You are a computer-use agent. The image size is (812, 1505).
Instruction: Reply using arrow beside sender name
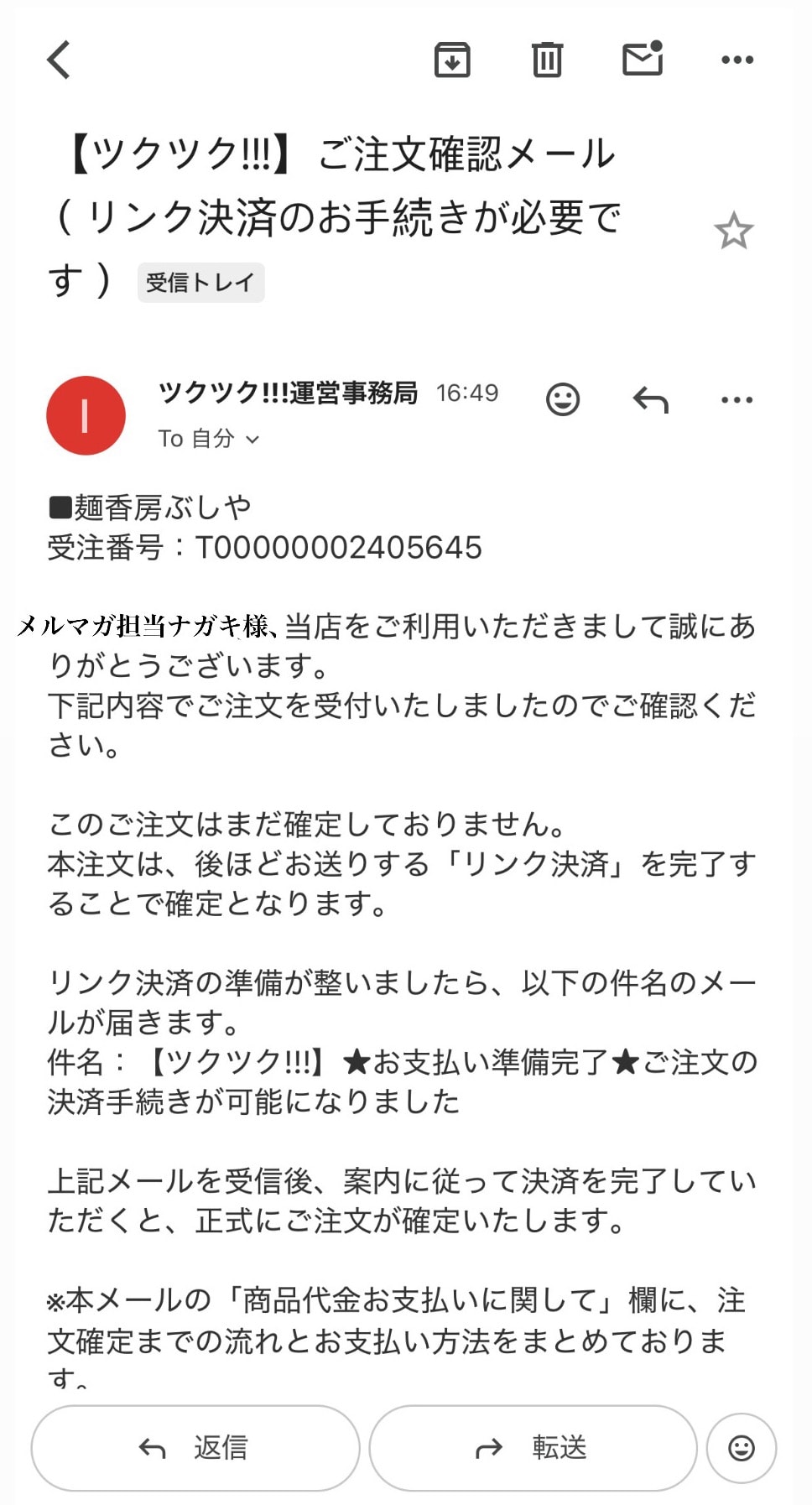click(650, 400)
